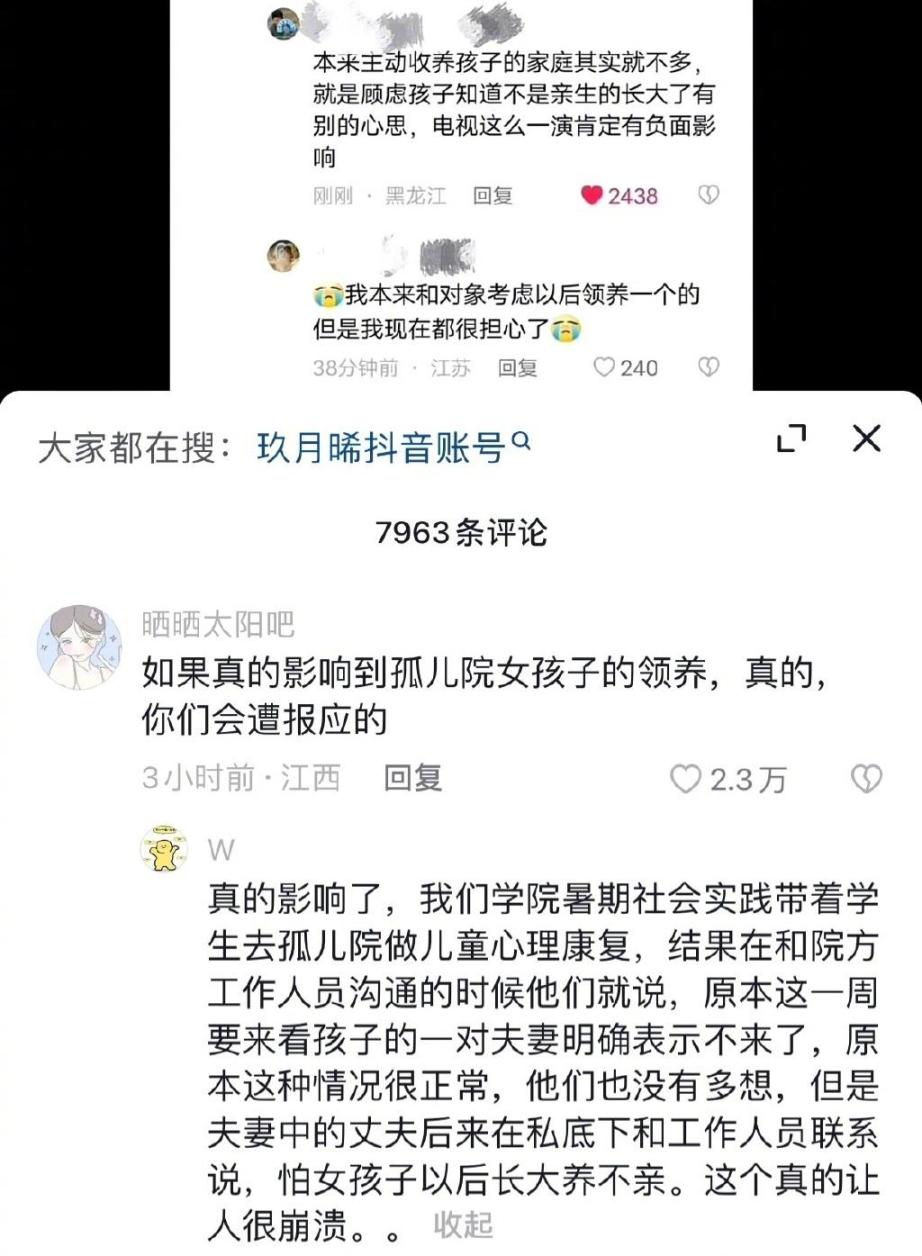Expand comments panel to full screen
Screen dimensions: 922x1256
pyautogui.click(x=791, y=439)
